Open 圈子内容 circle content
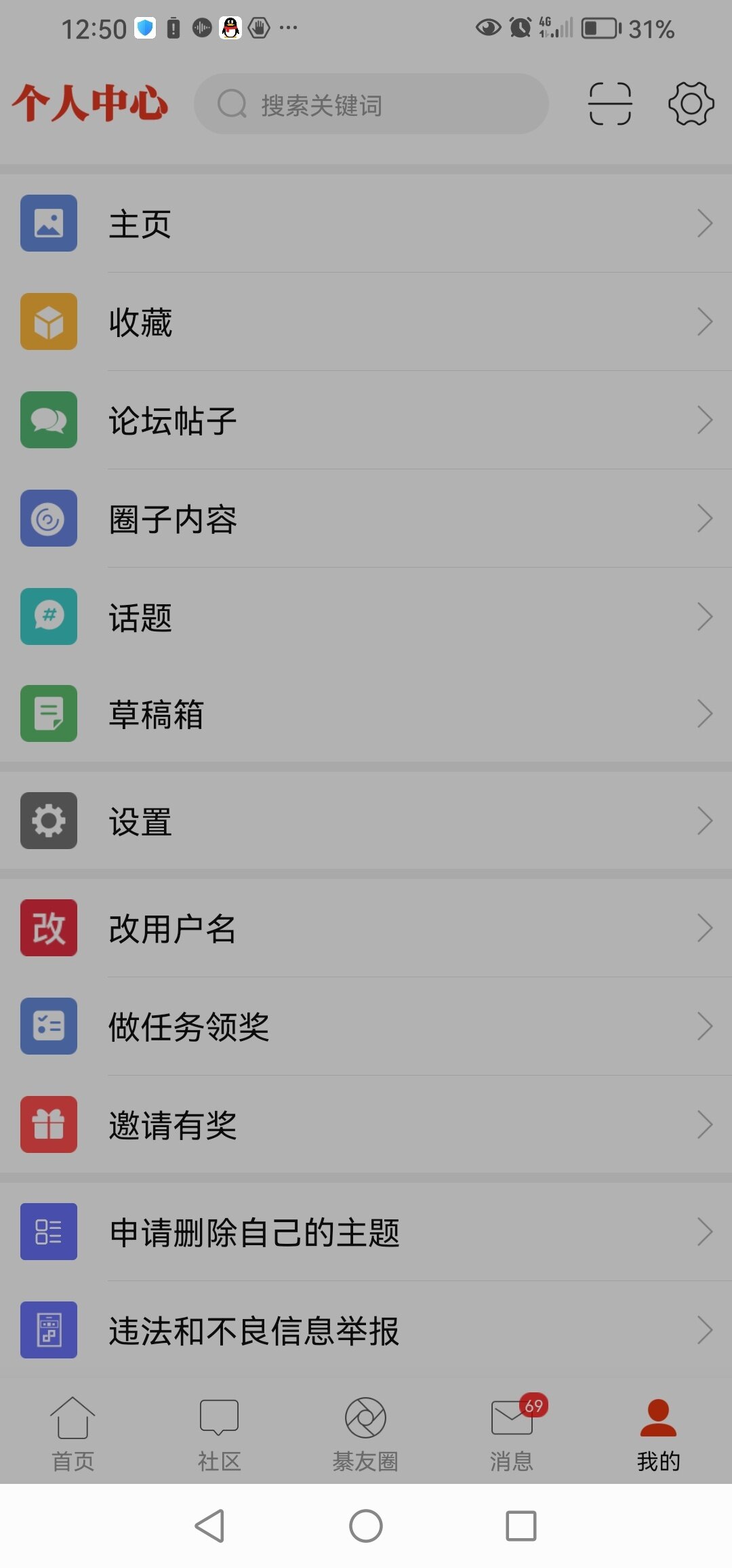732x1568 pixels. [366, 519]
